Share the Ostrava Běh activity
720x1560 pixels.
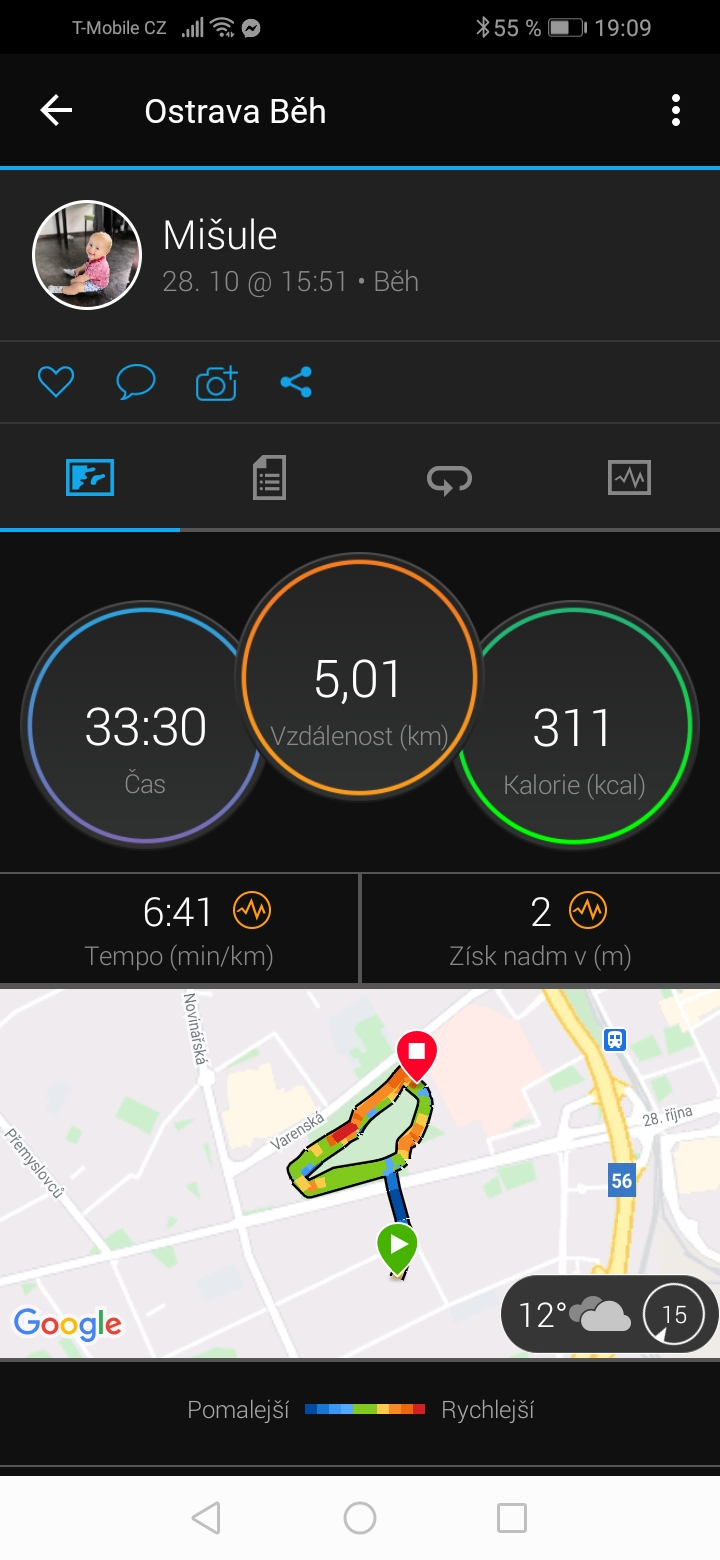(x=296, y=382)
